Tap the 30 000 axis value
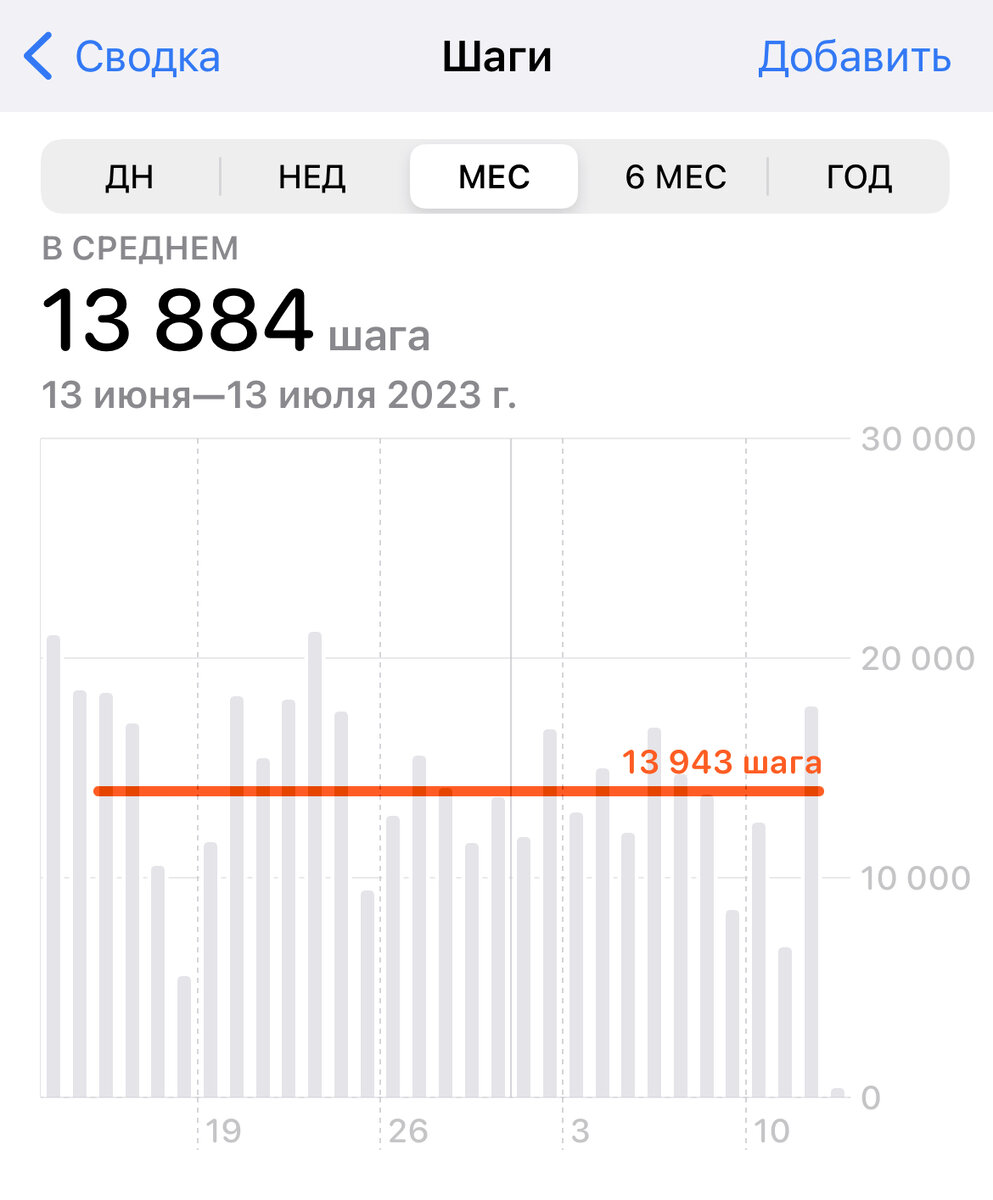The height and width of the screenshot is (1200, 993). [x=916, y=438]
